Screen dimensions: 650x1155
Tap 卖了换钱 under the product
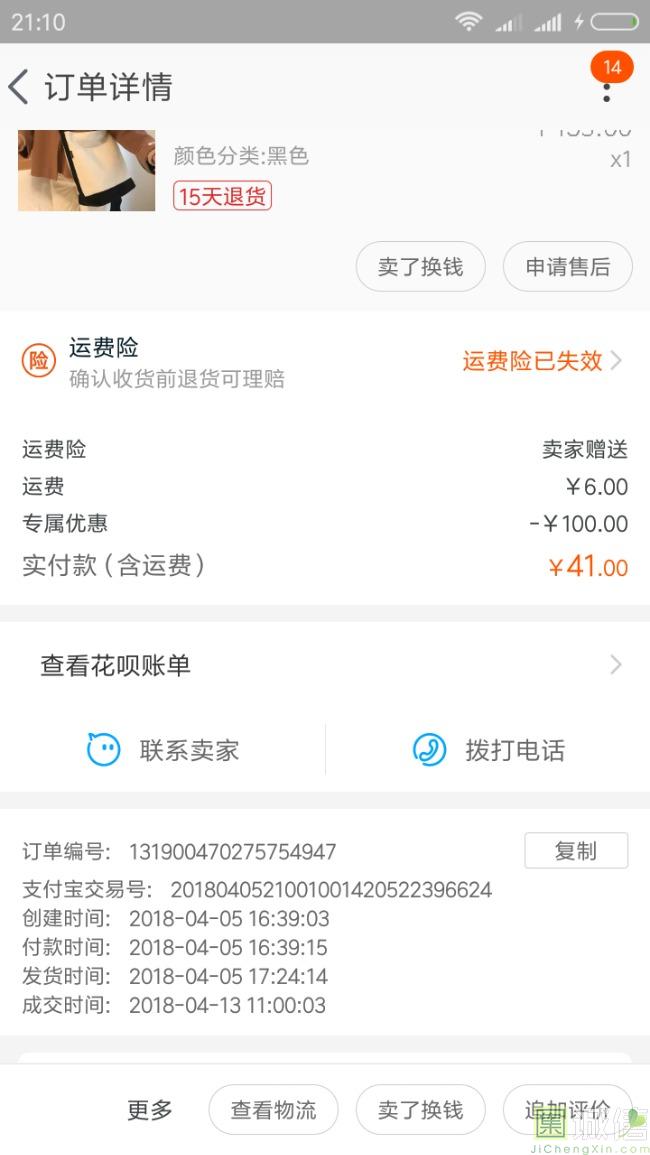(x=420, y=267)
